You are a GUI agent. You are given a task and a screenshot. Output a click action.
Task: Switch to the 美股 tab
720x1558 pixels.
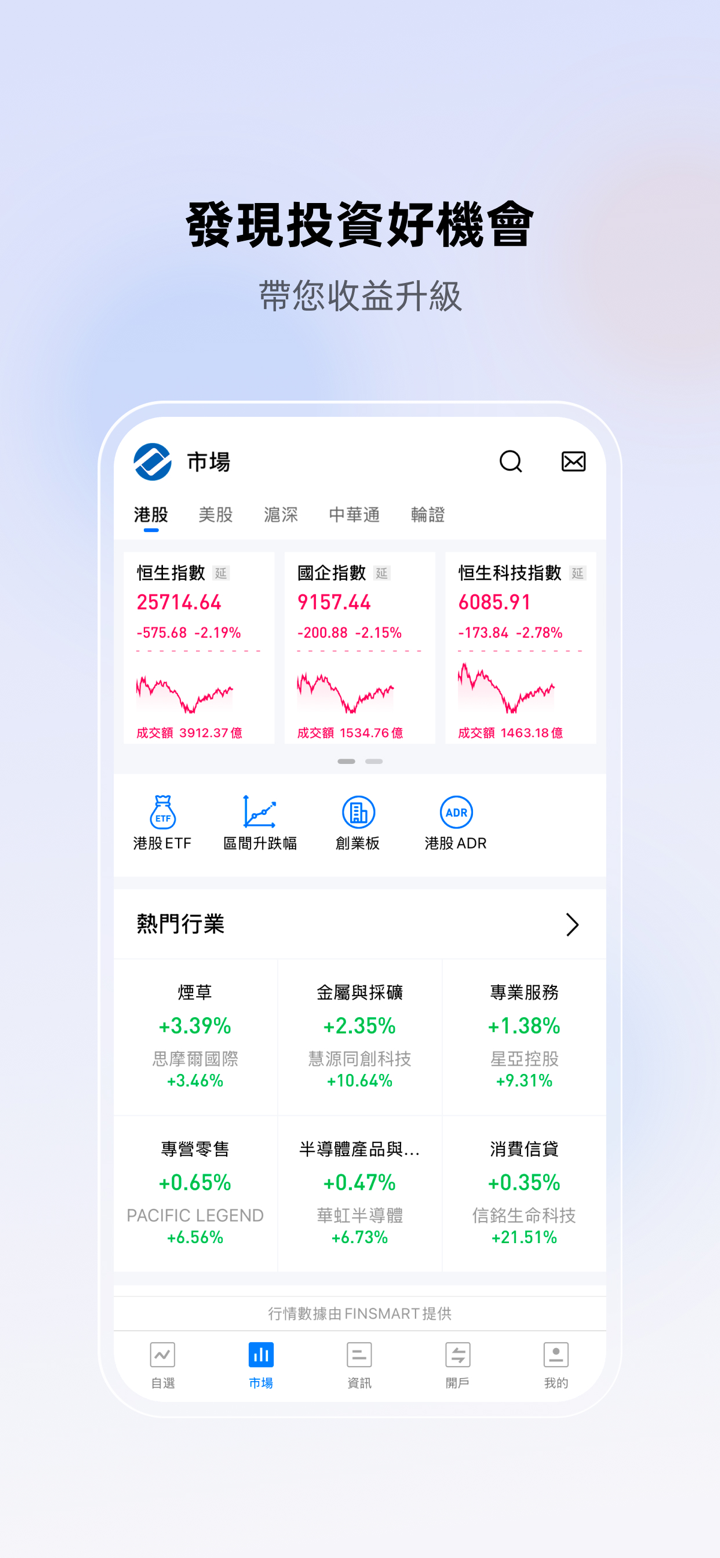pyautogui.click(x=216, y=514)
